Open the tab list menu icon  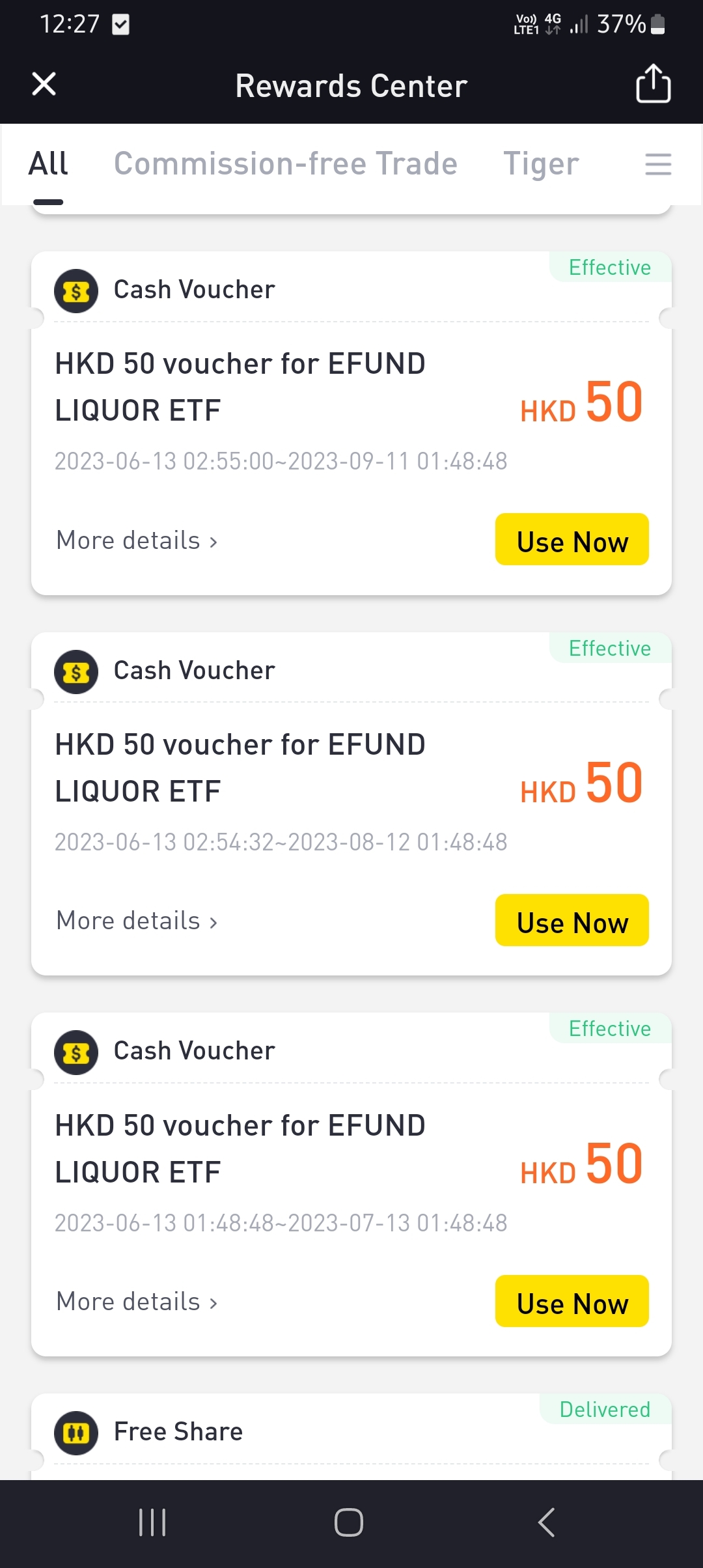[x=658, y=164]
